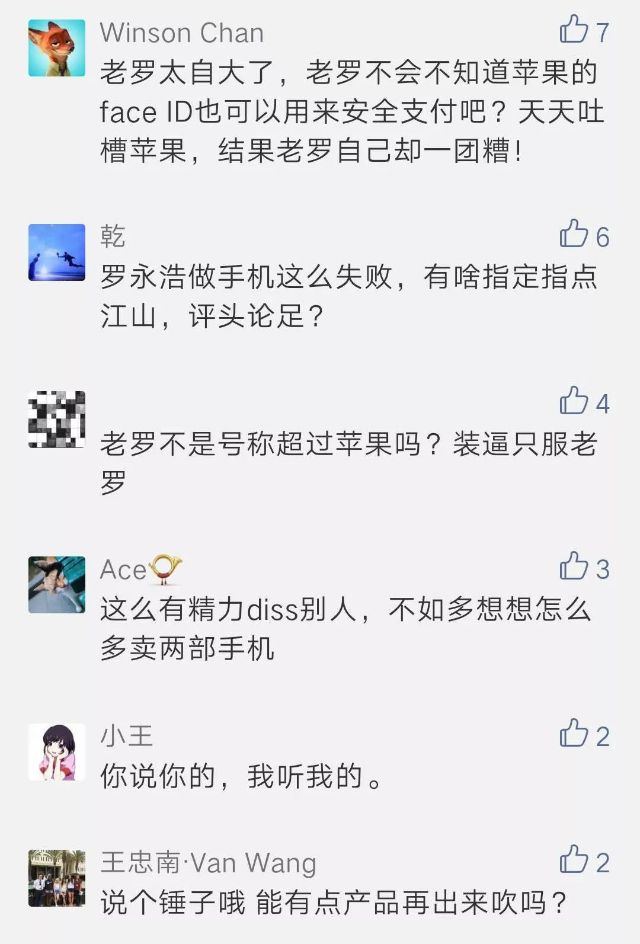Like Ace's comment about diss别人
Screen dimensions: 640x944
click(575, 568)
